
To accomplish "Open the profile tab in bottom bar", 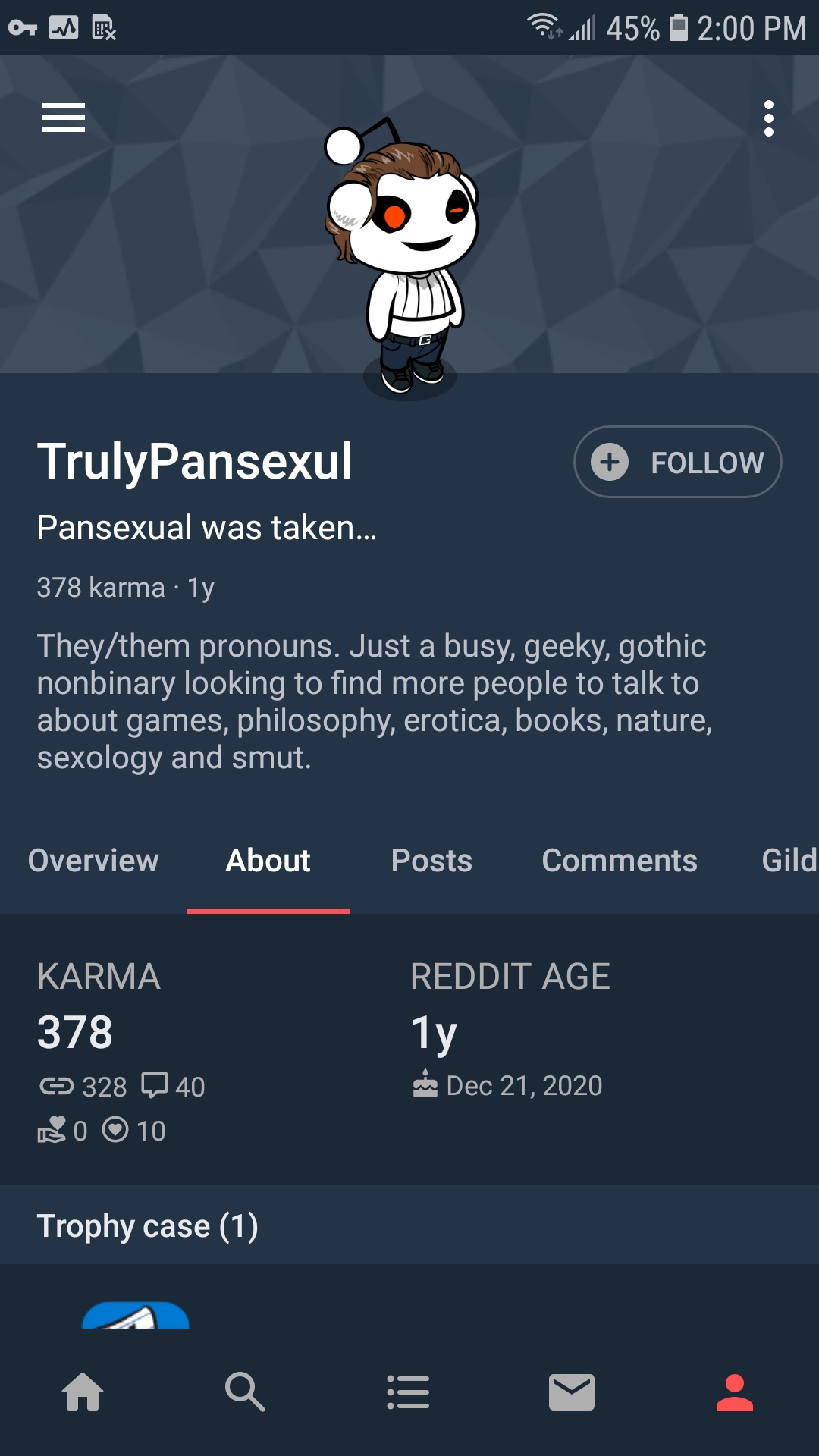I will tap(735, 1392).
